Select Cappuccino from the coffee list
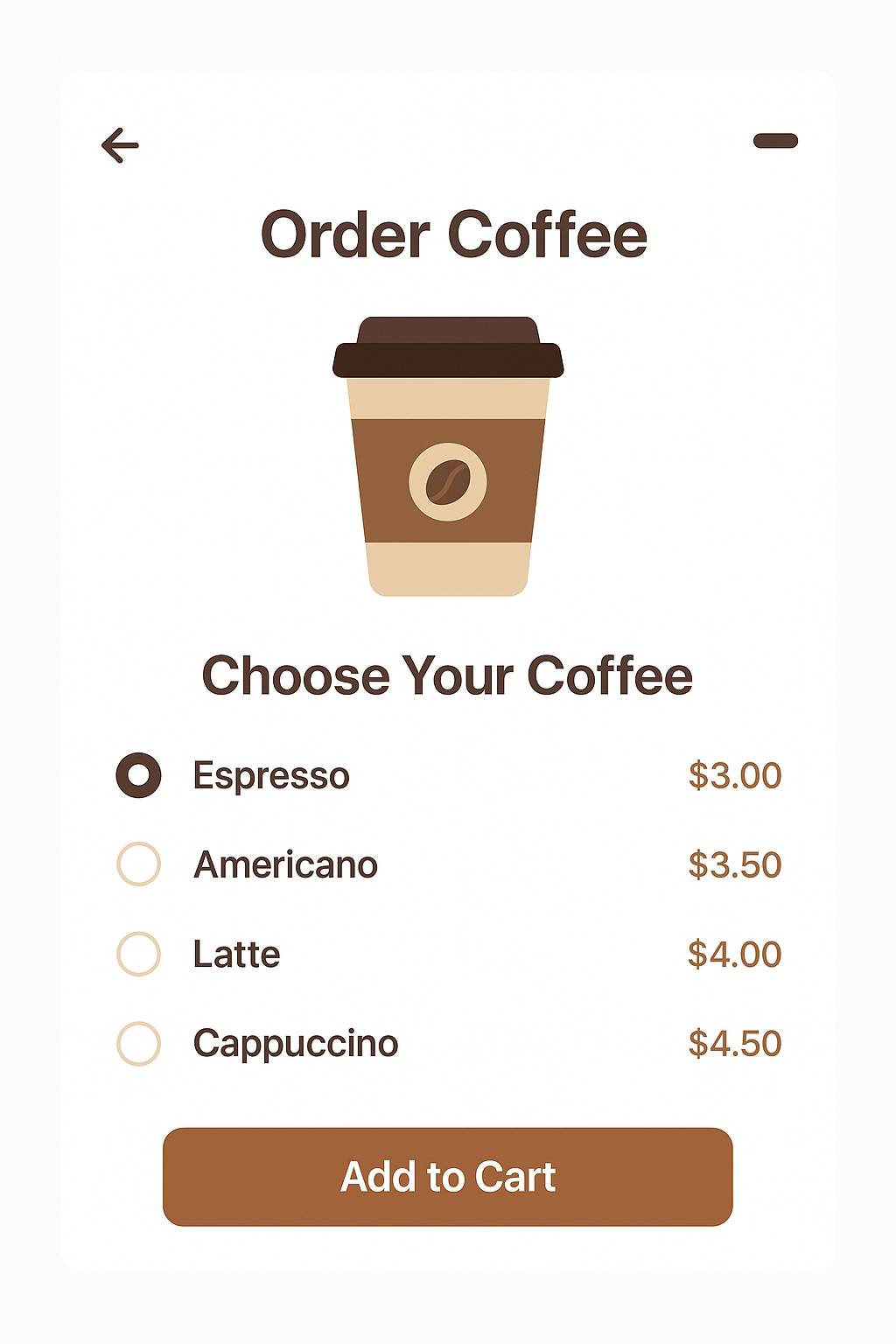The height and width of the screenshot is (1344, 896). pyautogui.click(x=138, y=1043)
